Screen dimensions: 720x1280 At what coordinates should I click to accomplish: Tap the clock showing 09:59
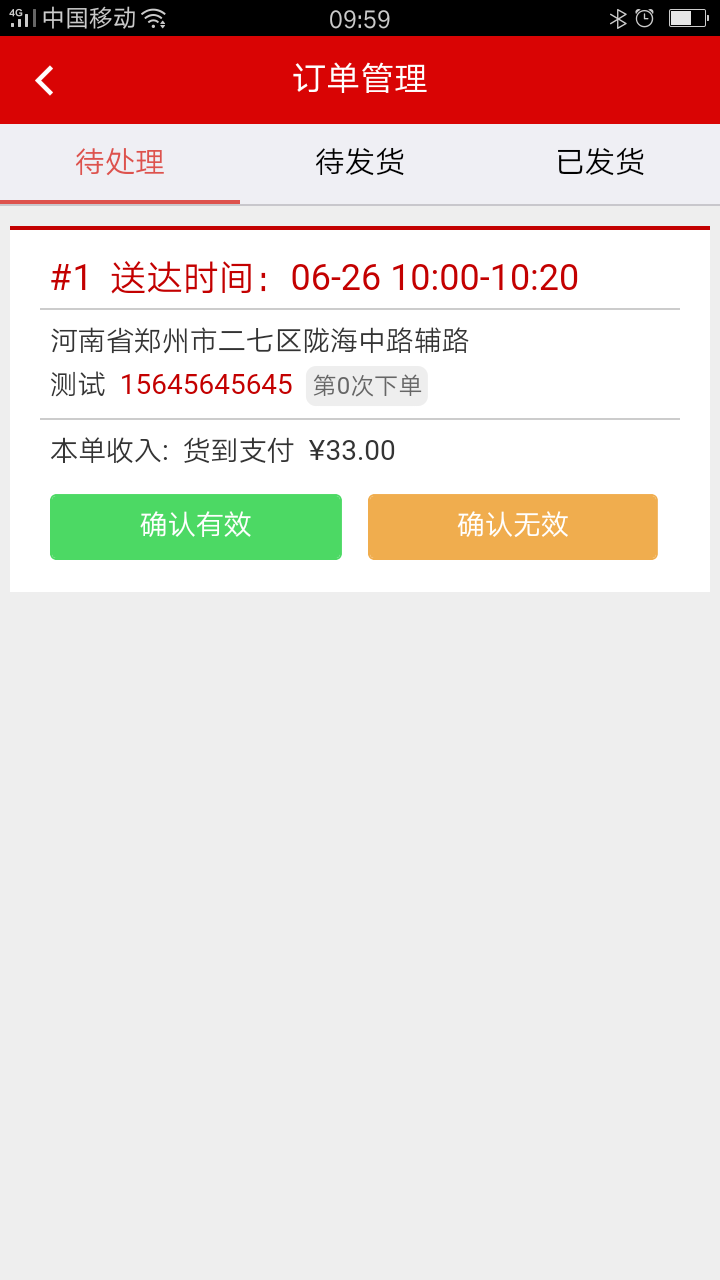[x=360, y=17]
